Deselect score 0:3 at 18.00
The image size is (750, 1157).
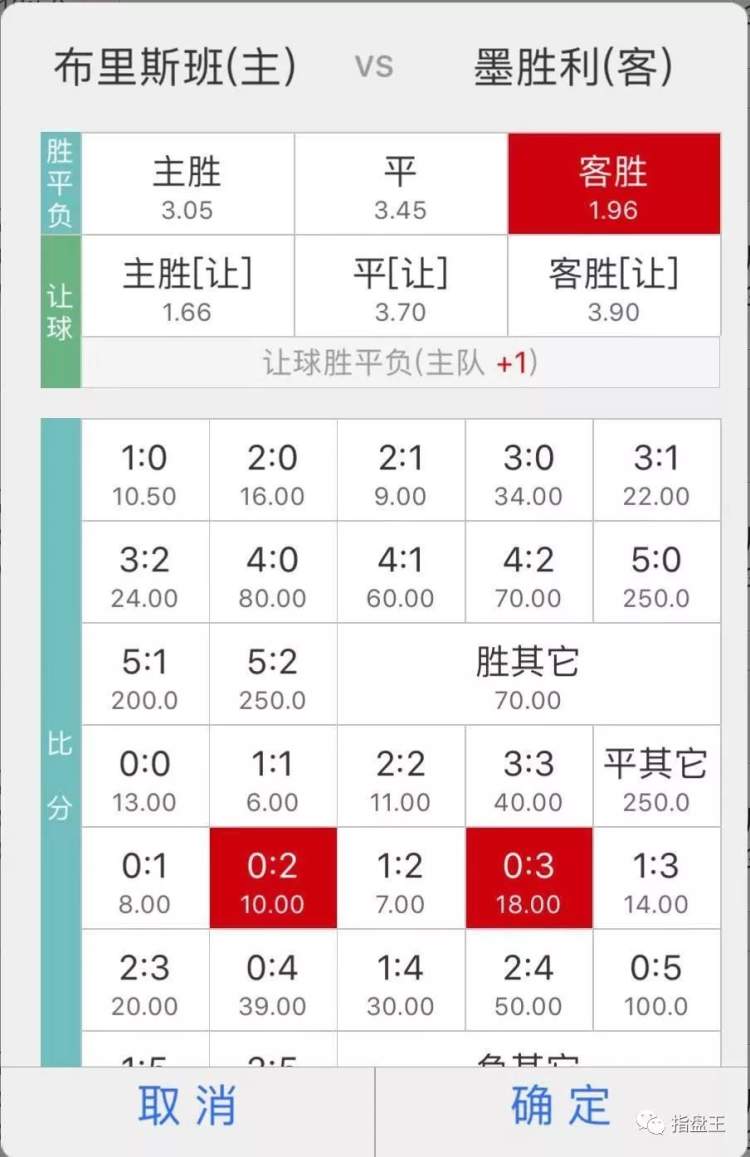click(x=528, y=880)
